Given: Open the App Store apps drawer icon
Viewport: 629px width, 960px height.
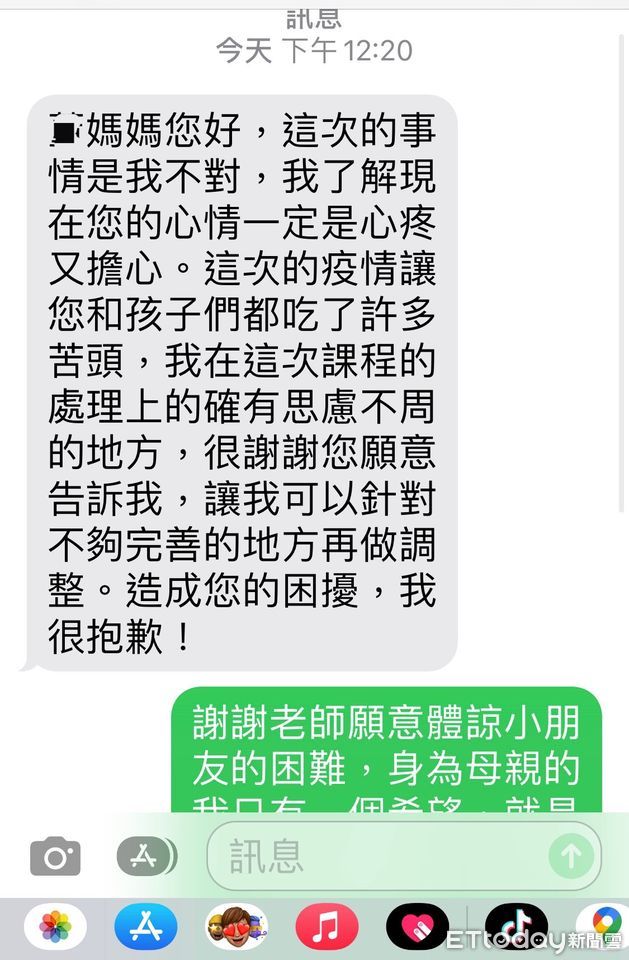Looking at the screenshot, I should coord(146,856).
